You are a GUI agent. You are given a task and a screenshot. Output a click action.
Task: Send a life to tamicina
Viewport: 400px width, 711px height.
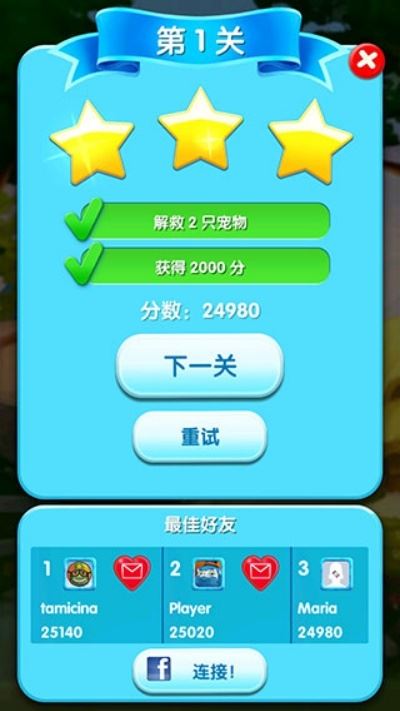(x=132, y=573)
